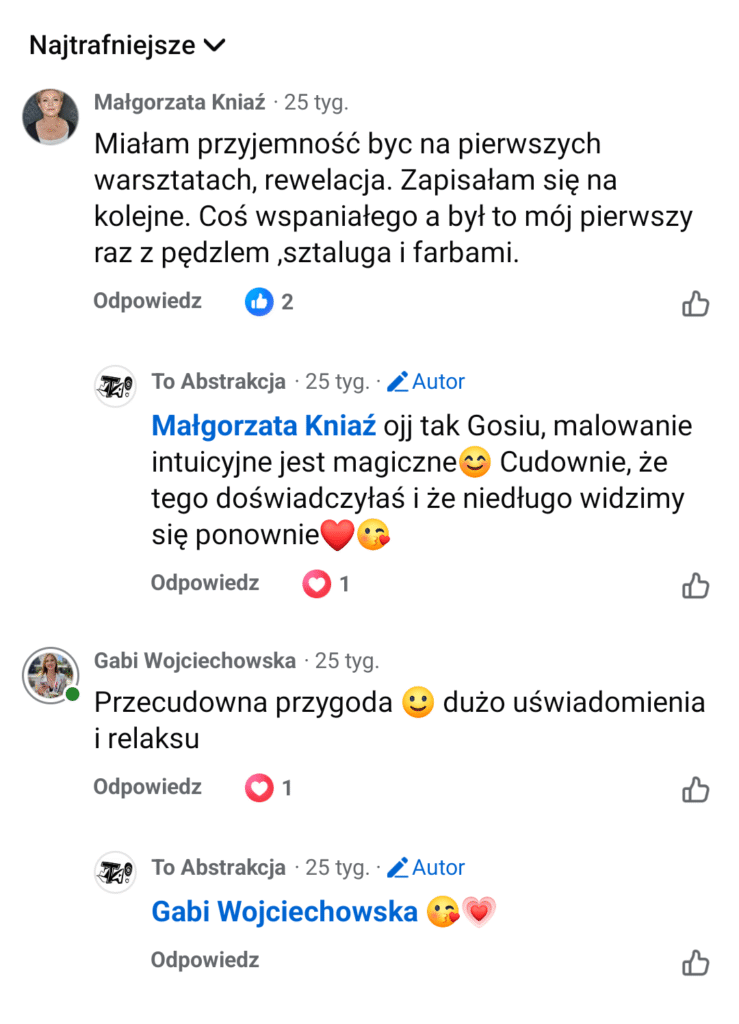The width and height of the screenshot is (739, 1024).
Task: Reply to To Abstrakcja's comment about malowanie
Action: 205,583
